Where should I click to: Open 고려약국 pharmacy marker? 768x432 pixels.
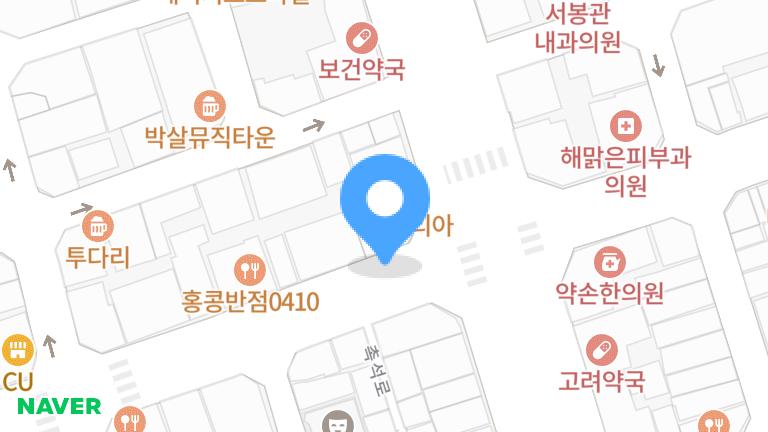[x=601, y=351]
